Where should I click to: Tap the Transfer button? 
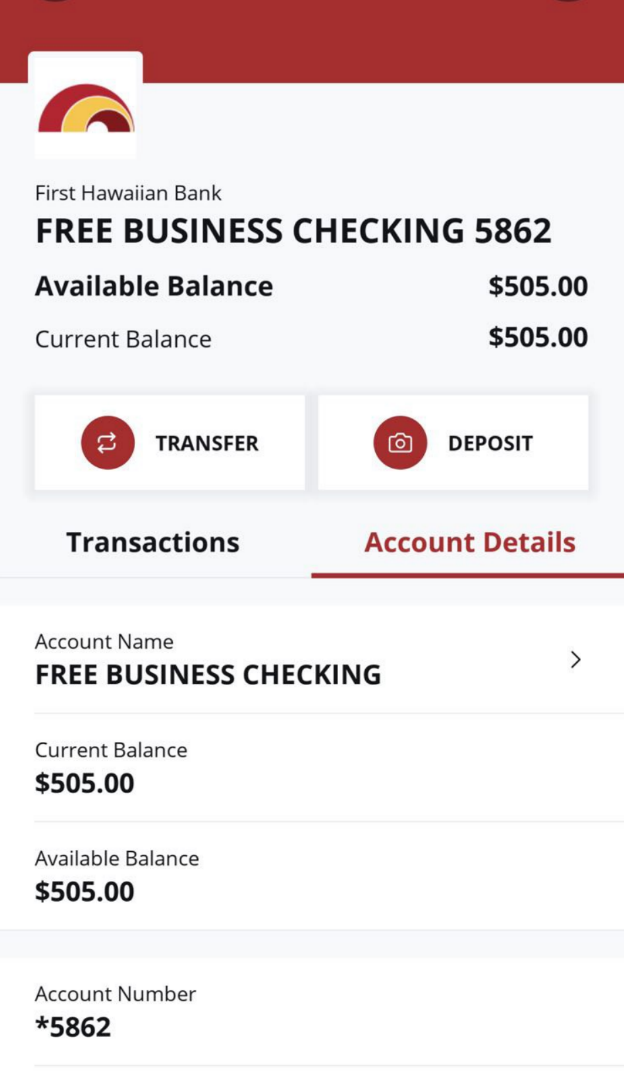169,443
